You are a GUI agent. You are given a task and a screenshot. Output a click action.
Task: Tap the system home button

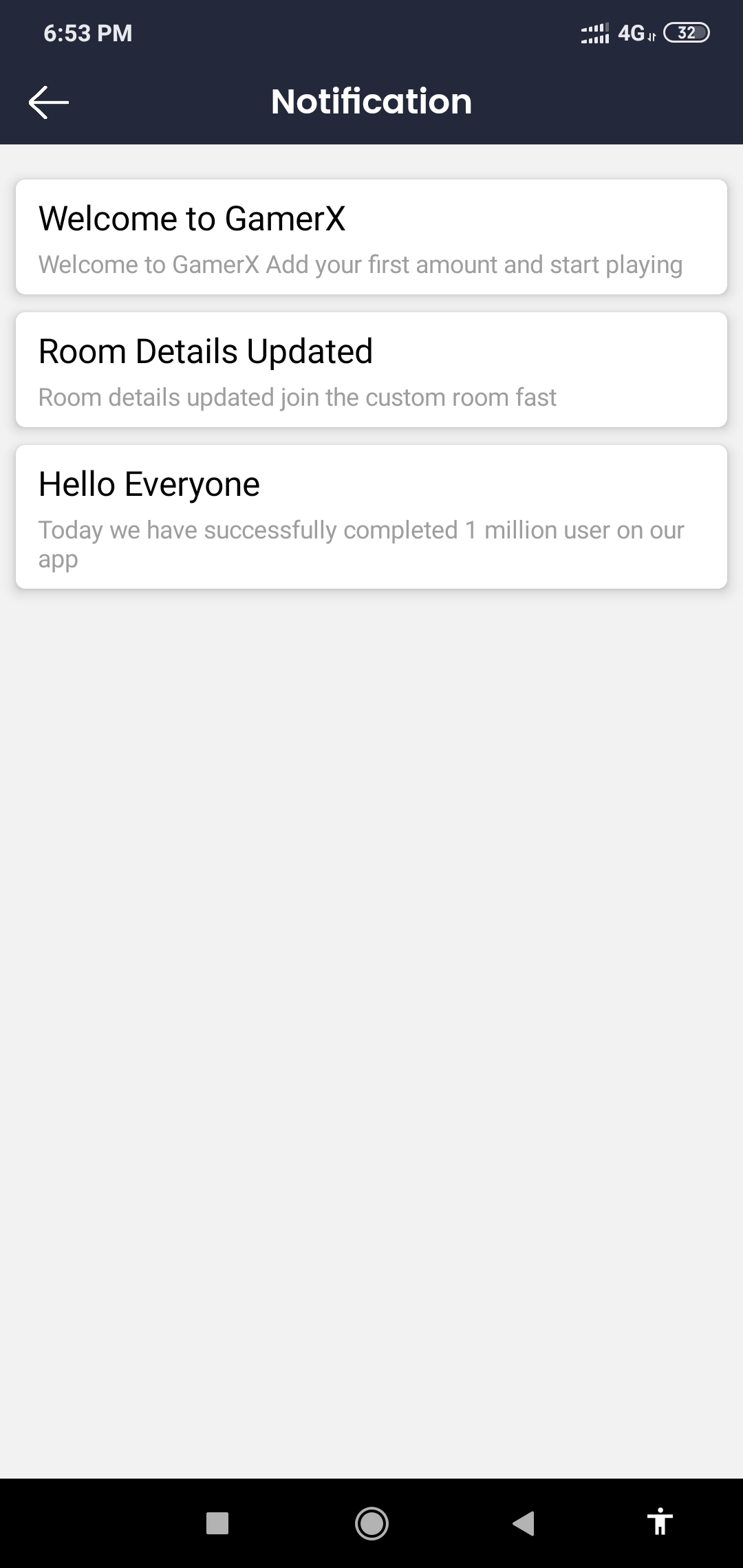(371, 1523)
